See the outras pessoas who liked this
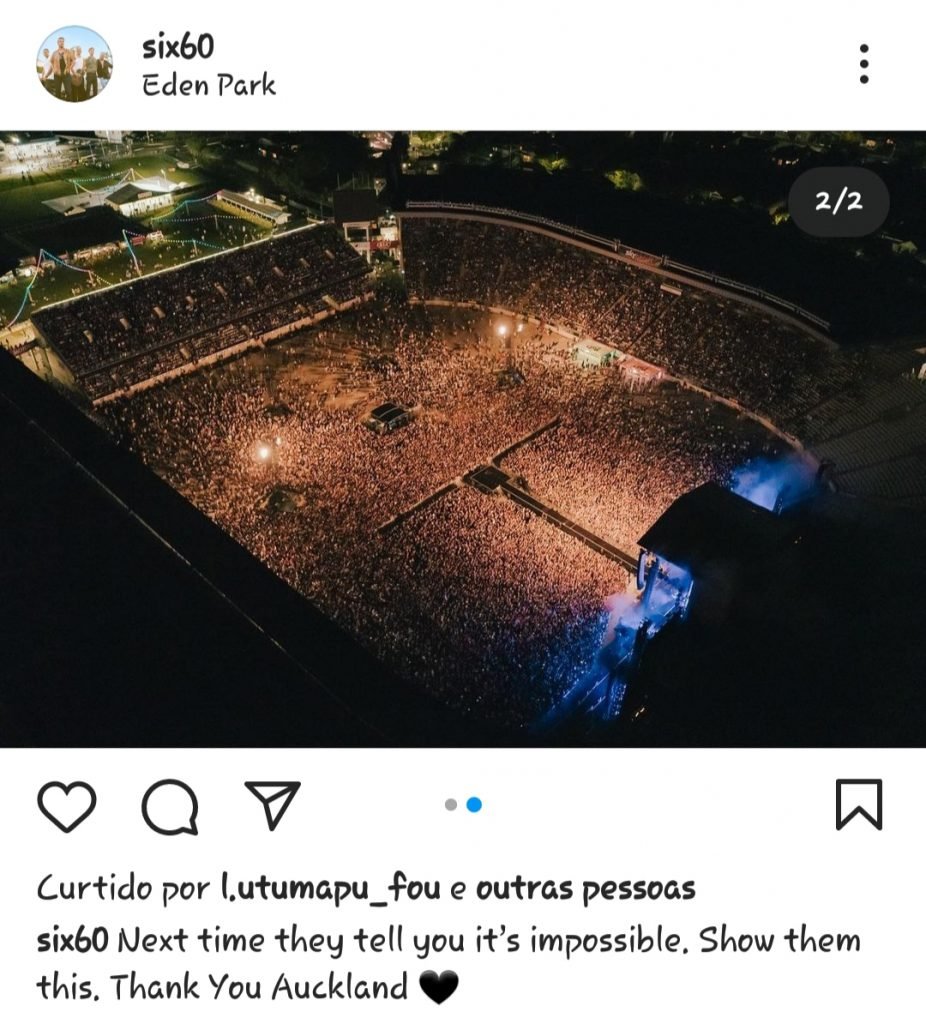Image resolution: width=926 pixels, height=1024 pixels. pos(585,888)
